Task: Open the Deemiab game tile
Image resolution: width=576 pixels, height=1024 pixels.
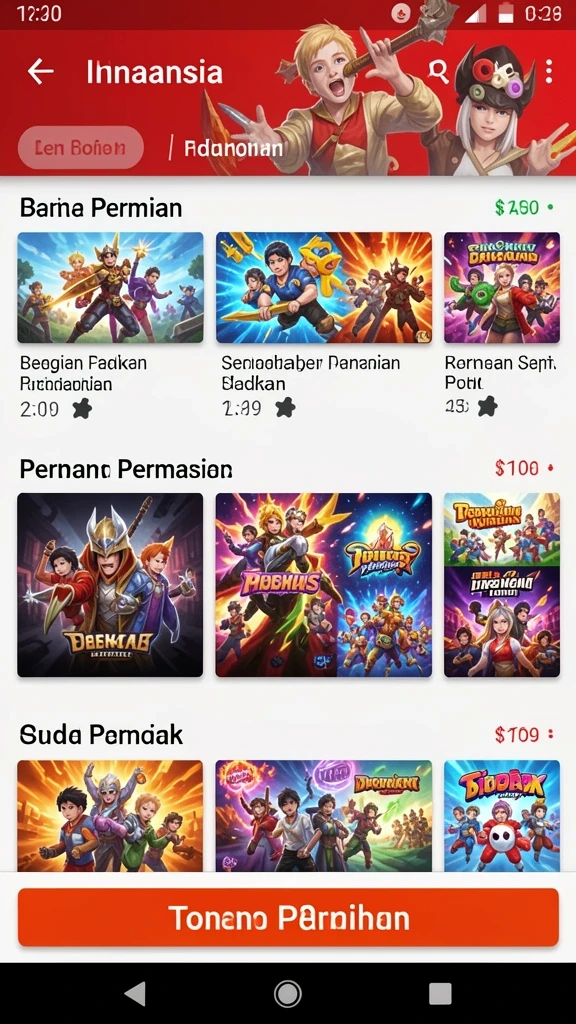Action: (x=110, y=584)
